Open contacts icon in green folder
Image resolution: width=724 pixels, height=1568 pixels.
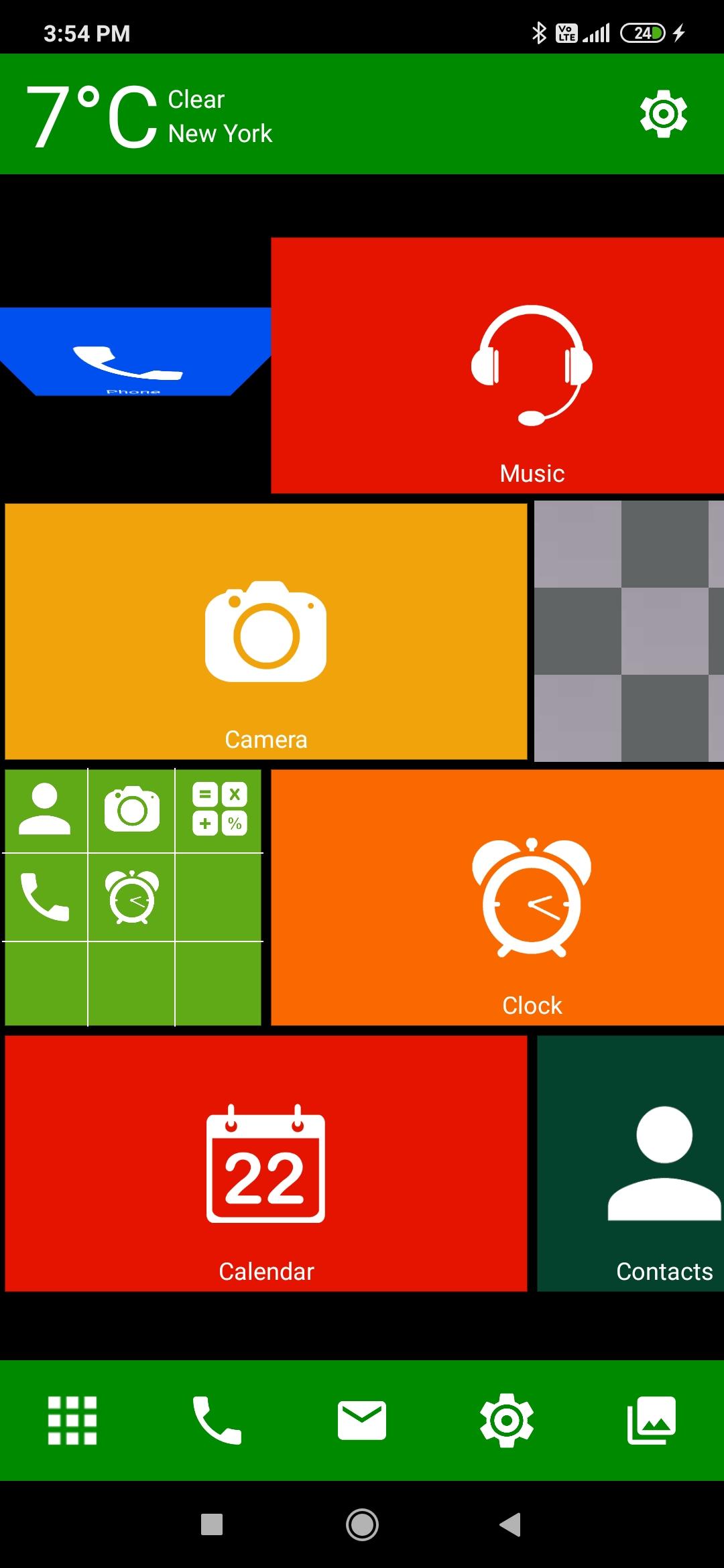(x=45, y=809)
